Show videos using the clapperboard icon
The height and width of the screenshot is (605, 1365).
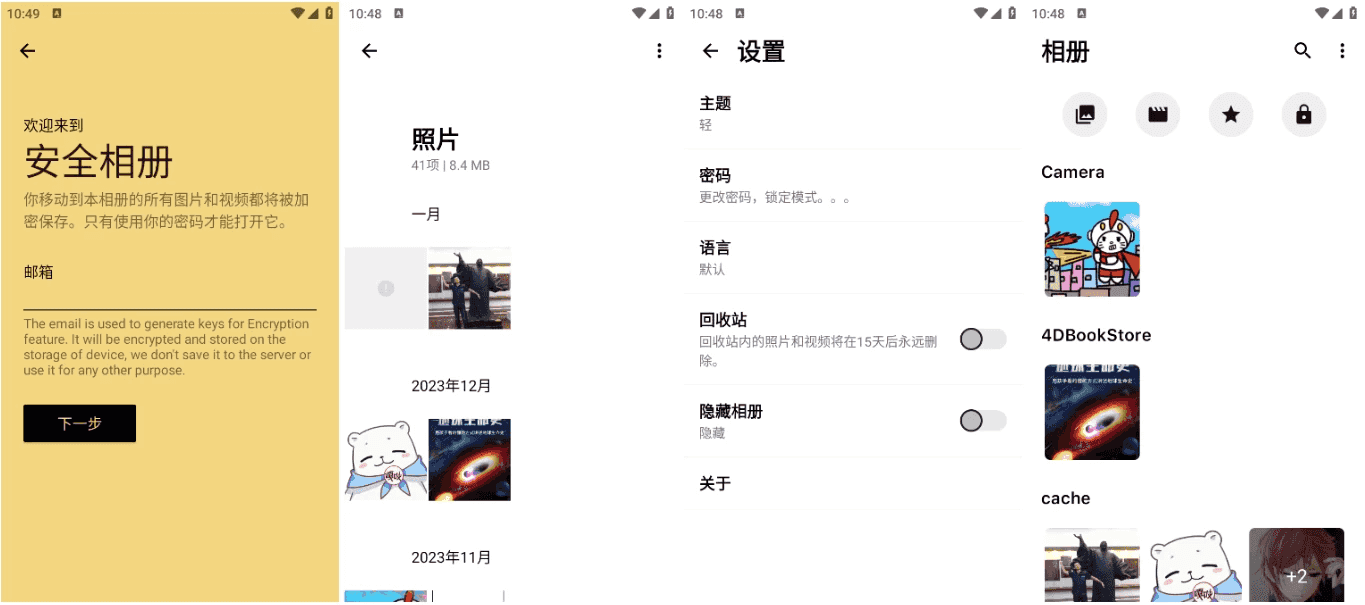1158,115
